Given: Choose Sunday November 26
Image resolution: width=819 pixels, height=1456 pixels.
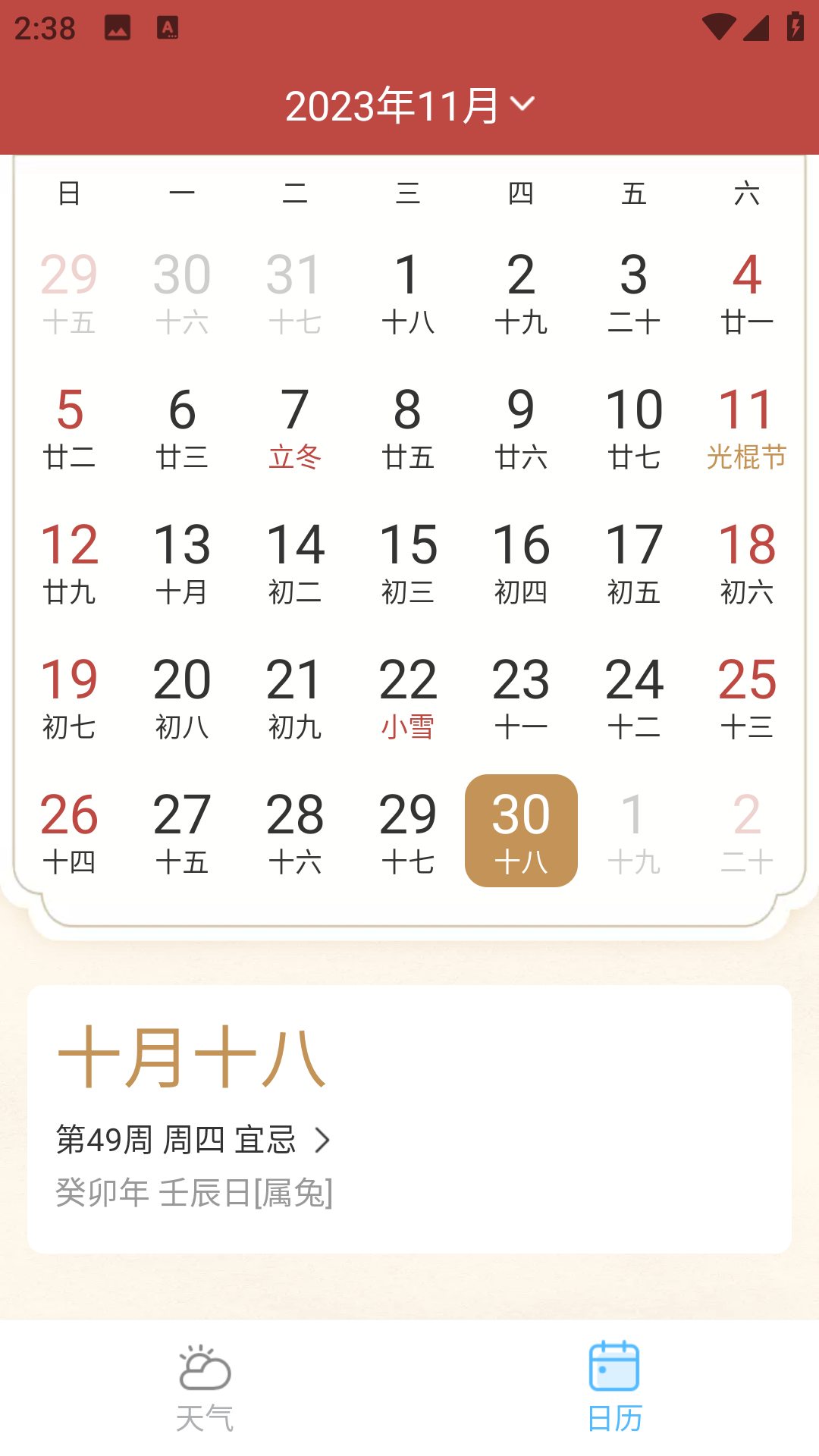Looking at the screenshot, I should pos(69,832).
